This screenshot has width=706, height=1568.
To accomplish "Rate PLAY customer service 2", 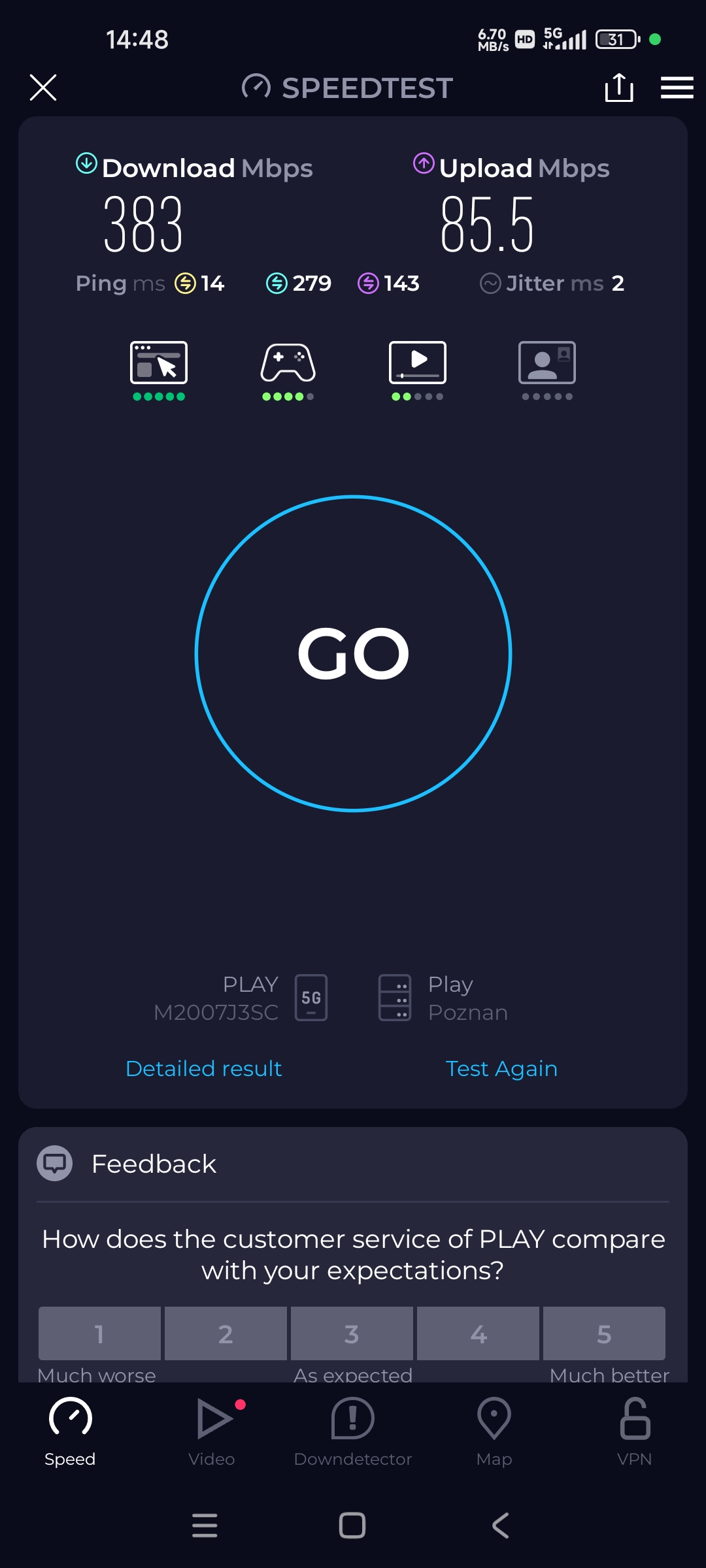I will pyautogui.click(x=226, y=1333).
